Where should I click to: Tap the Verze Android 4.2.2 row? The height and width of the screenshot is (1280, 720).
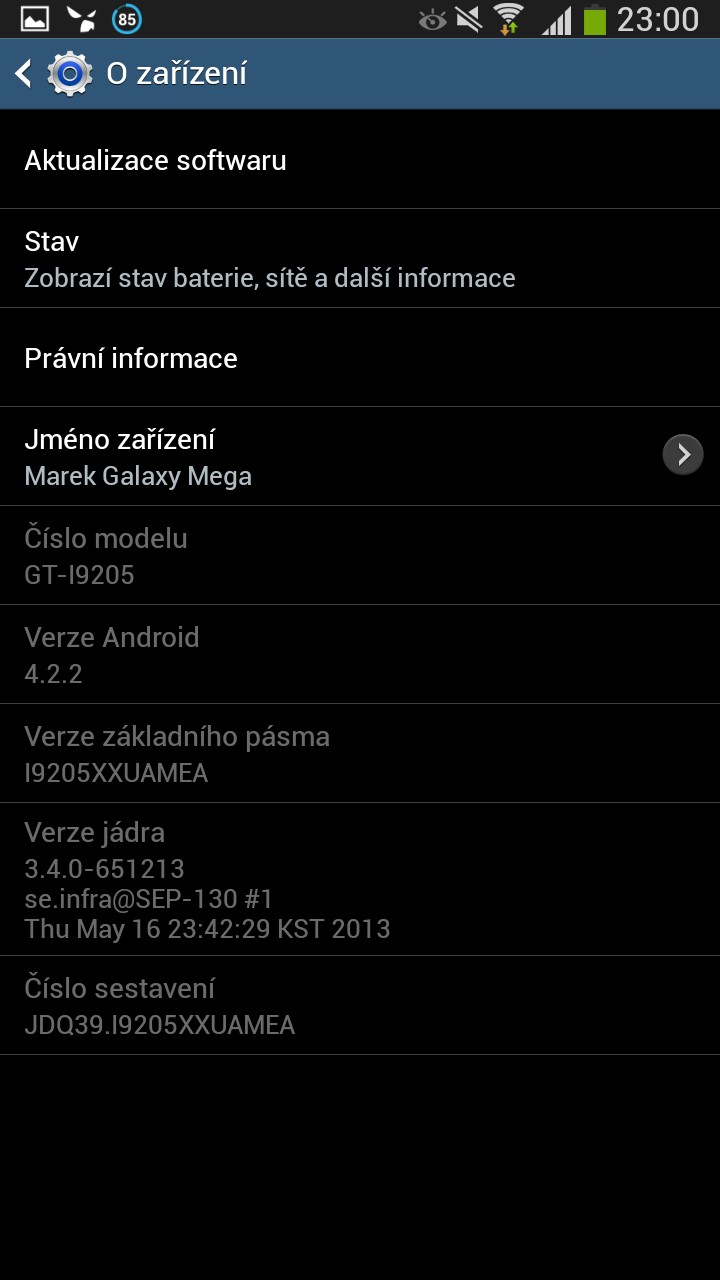pos(360,654)
